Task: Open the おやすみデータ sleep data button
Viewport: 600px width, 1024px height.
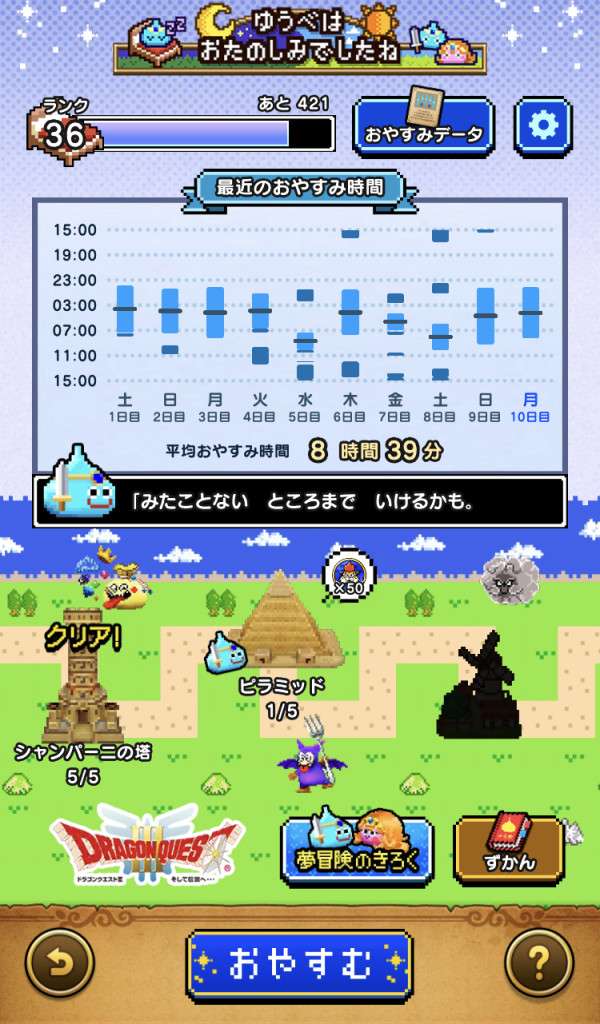Action: click(x=423, y=126)
